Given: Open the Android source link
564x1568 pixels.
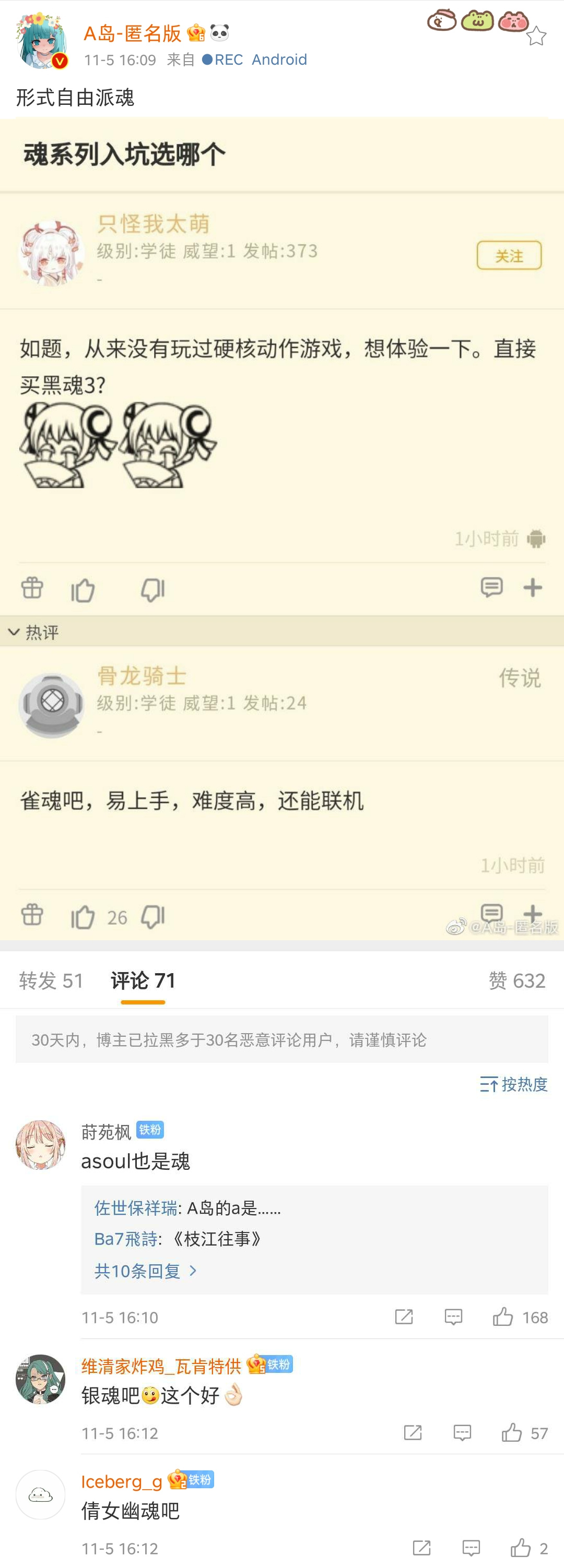Looking at the screenshot, I should click(279, 59).
